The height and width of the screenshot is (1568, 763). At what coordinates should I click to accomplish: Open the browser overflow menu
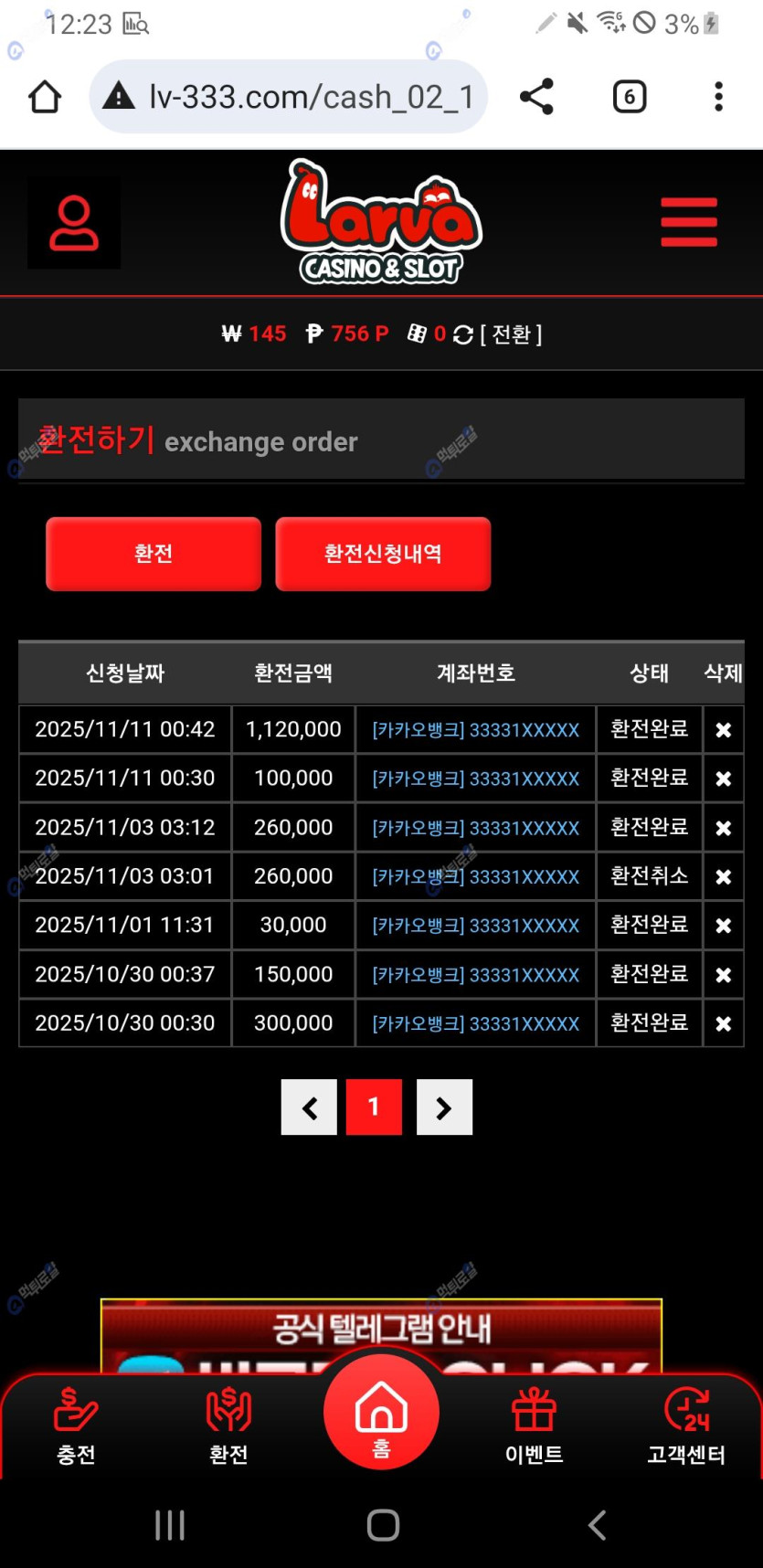[x=719, y=97]
